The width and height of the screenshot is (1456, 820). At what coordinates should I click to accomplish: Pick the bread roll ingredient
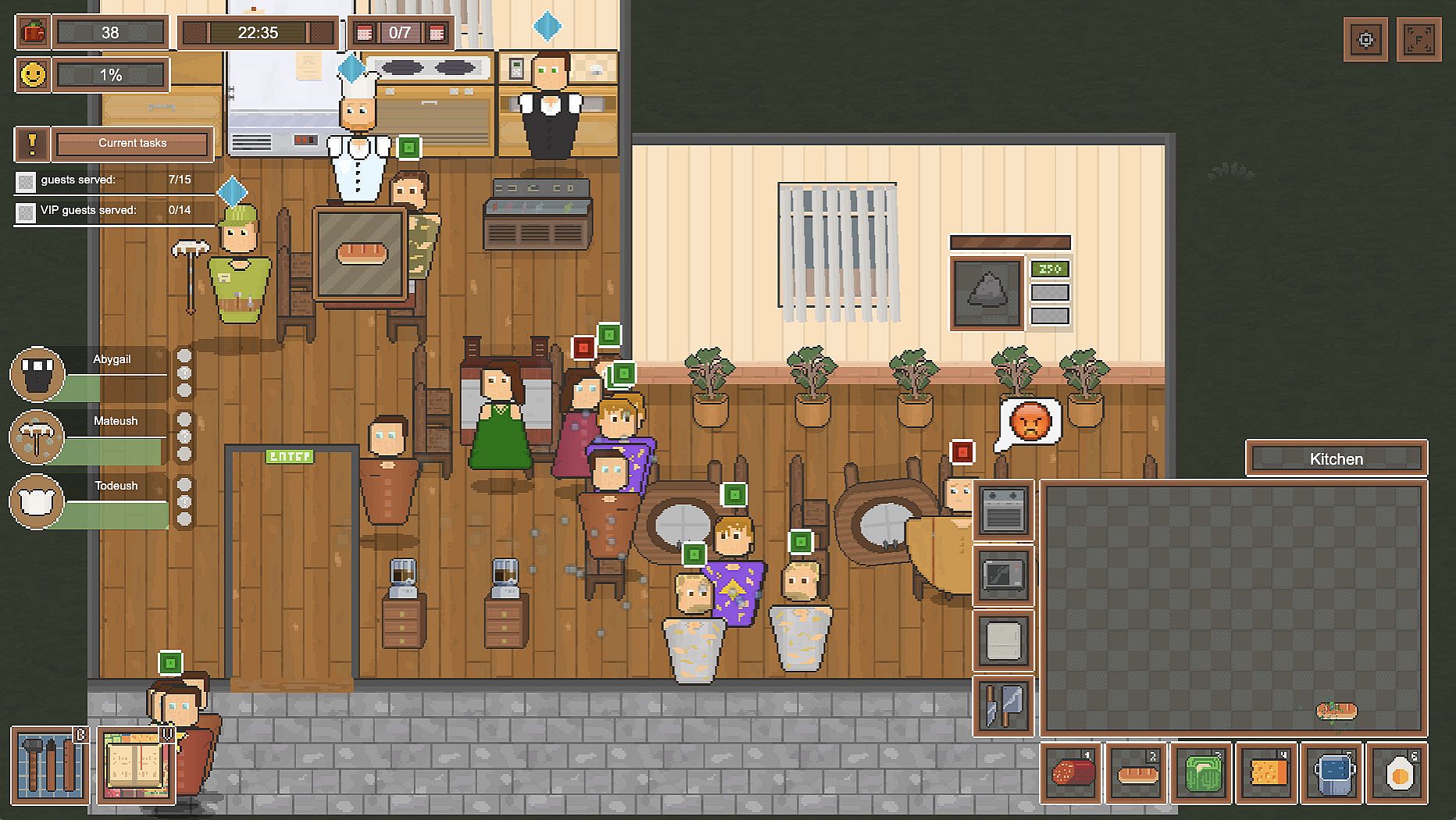tap(1137, 773)
